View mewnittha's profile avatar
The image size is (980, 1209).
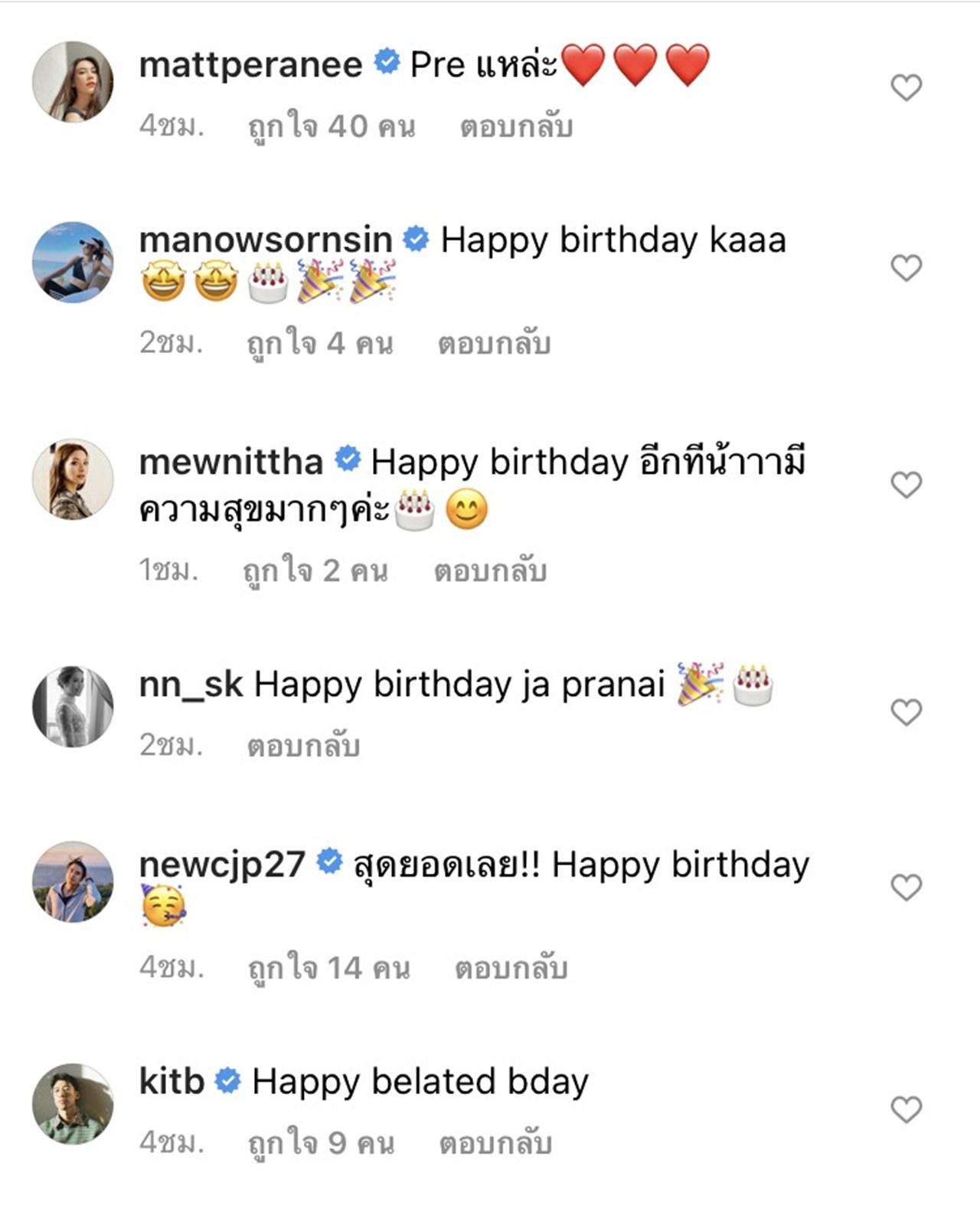73,479
